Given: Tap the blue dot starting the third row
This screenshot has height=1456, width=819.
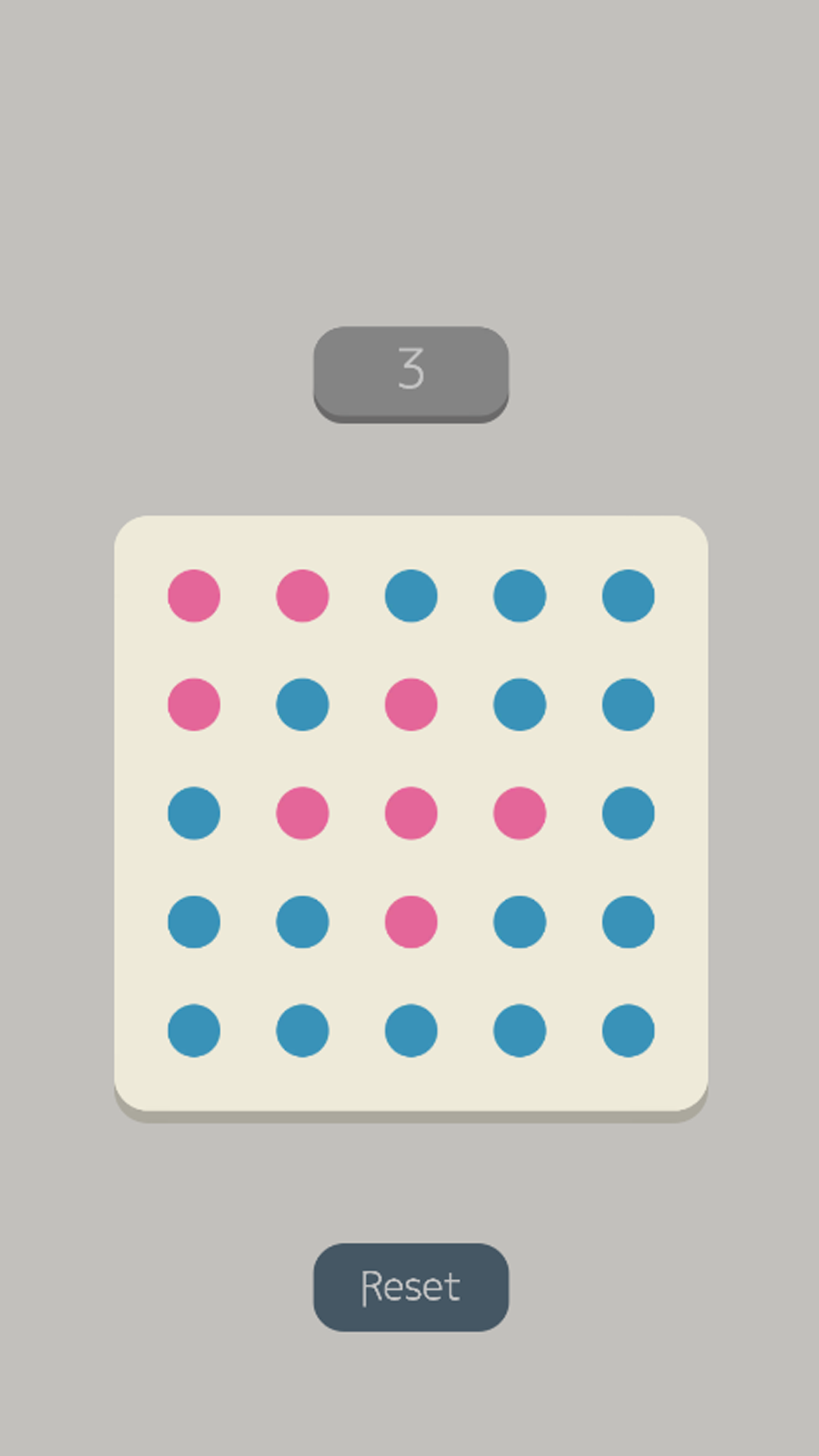Looking at the screenshot, I should click(x=193, y=814).
